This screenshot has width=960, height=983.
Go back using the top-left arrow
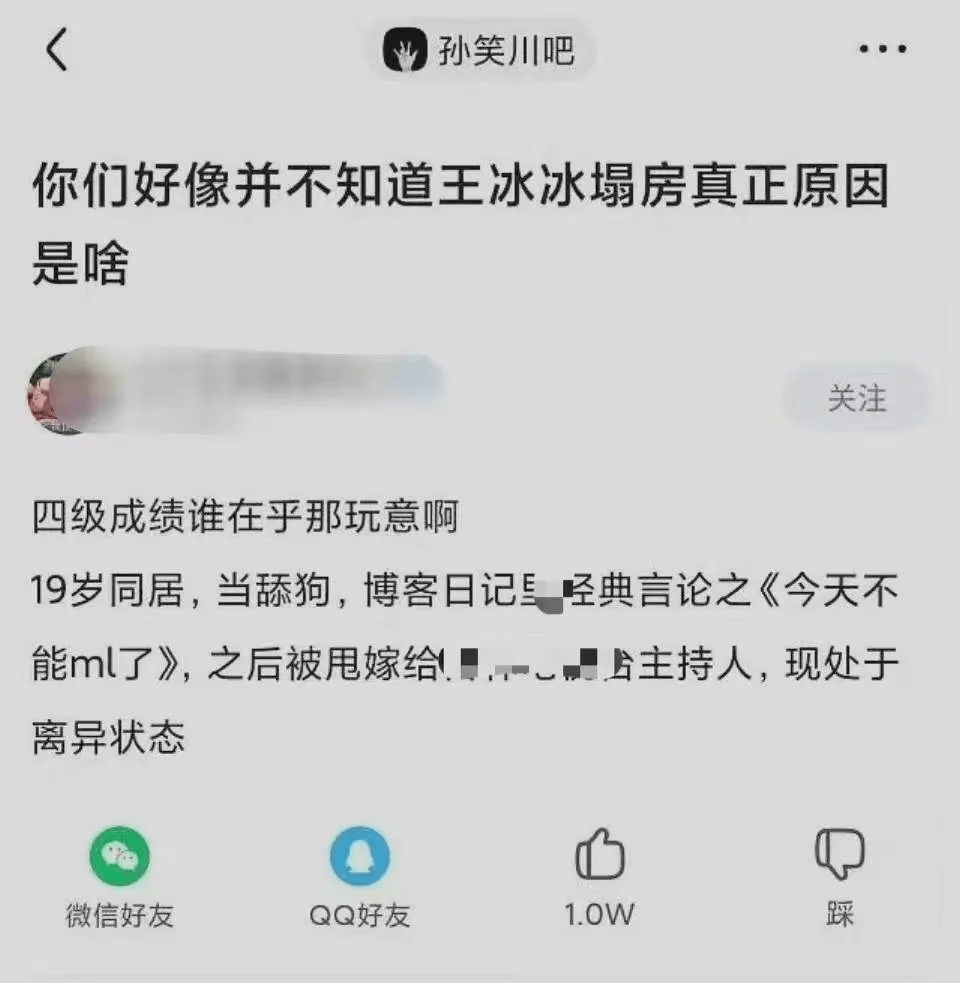pyautogui.click(x=57, y=50)
